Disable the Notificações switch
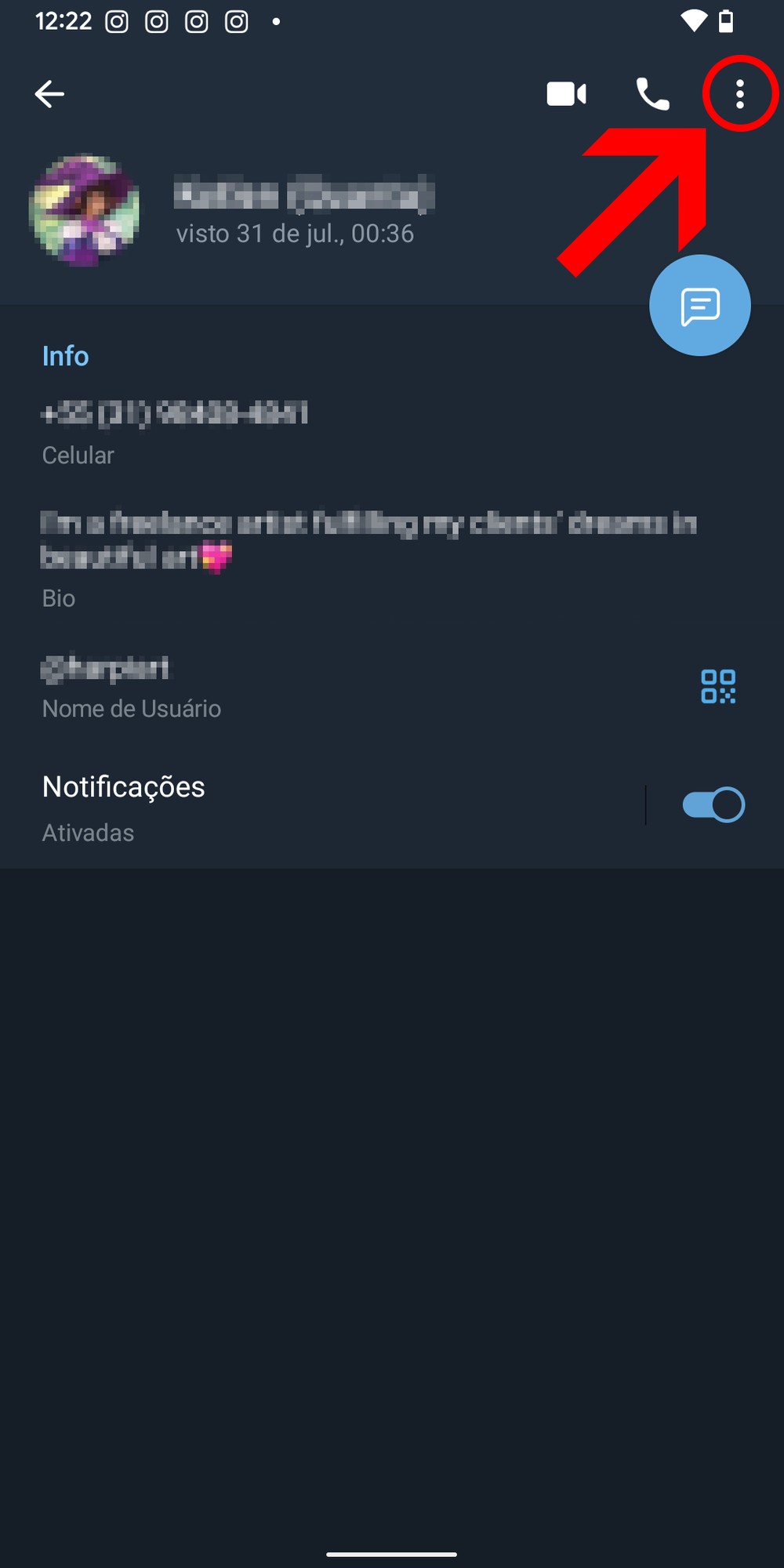784x1568 pixels. pyautogui.click(x=713, y=805)
